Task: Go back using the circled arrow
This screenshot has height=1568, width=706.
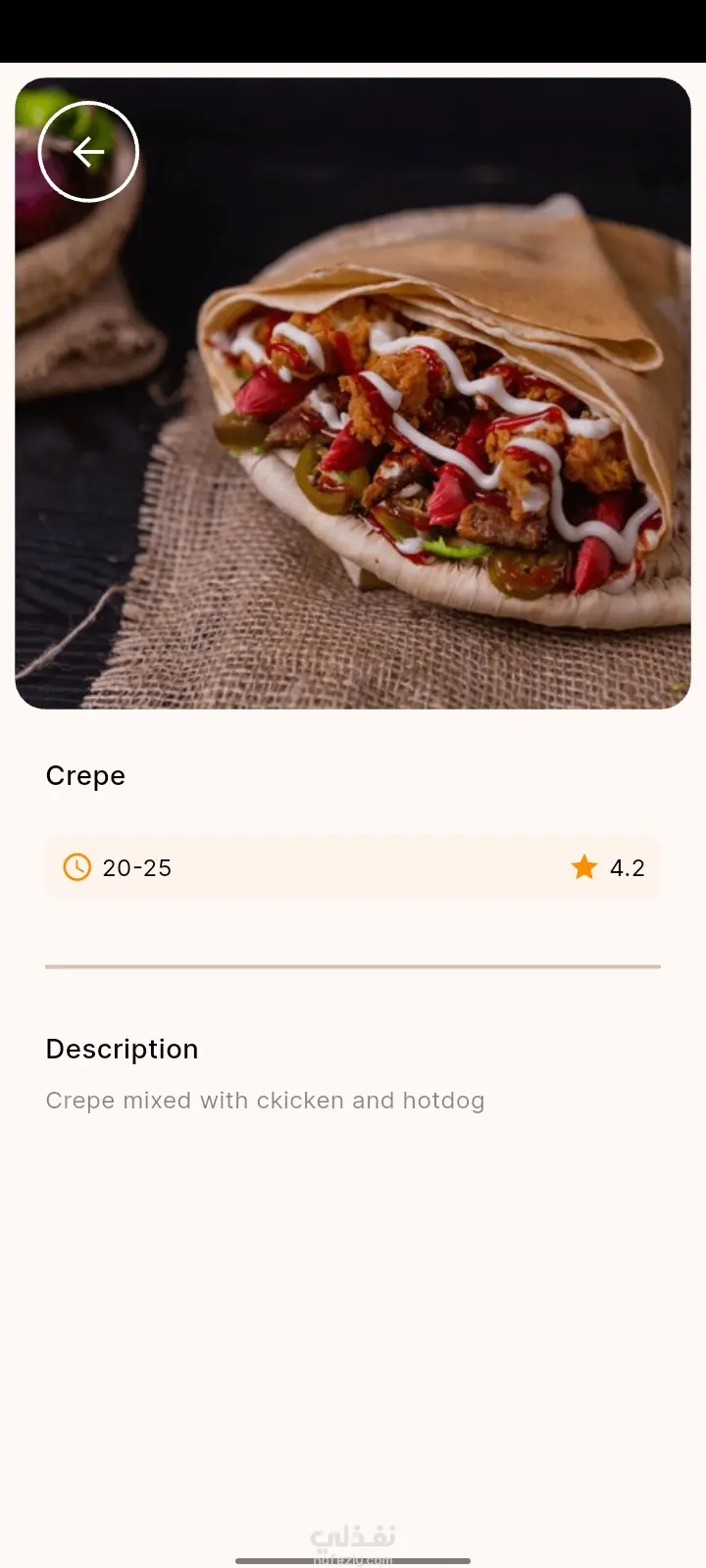Action: 88,152
